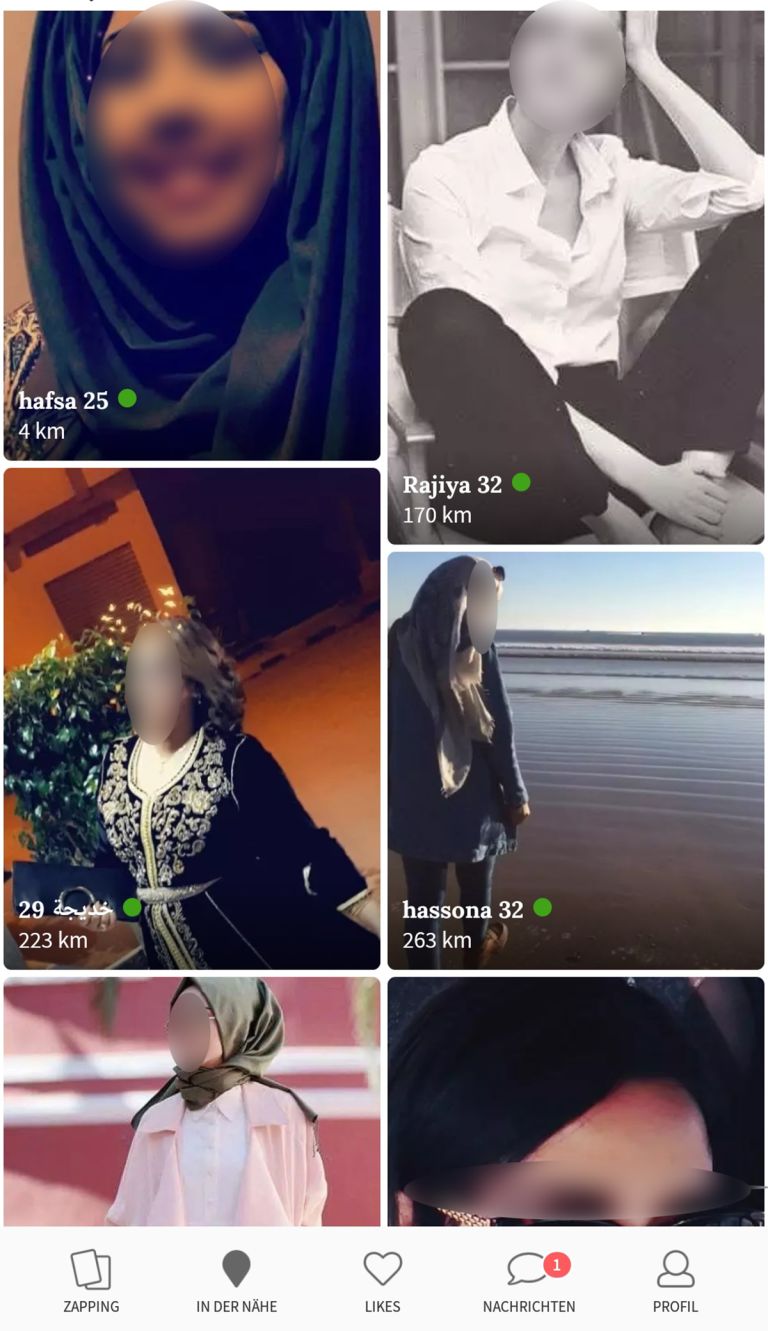The width and height of the screenshot is (768, 1331).
Task: Tap the Nachrichten speech bubble icon
Action: [x=525, y=1270]
